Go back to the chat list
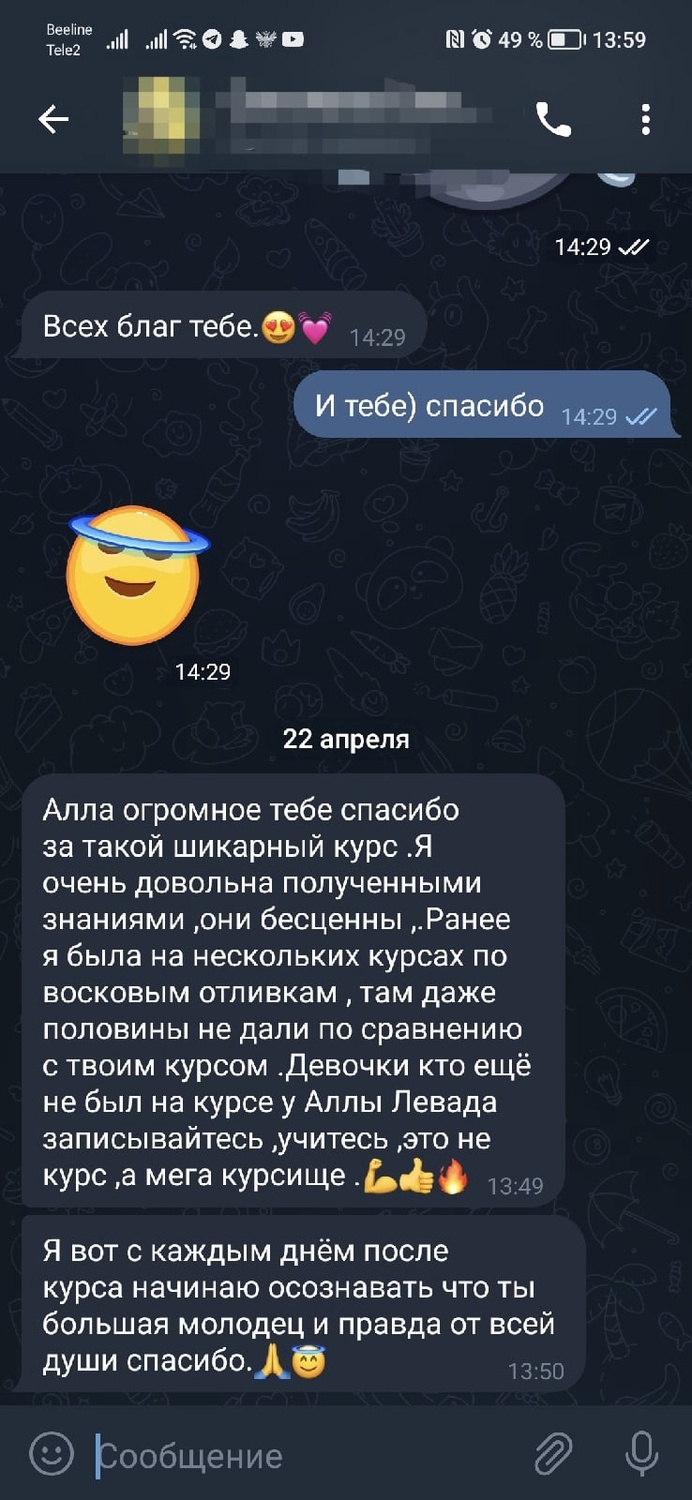Image resolution: width=692 pixels, height=1500 pixels. (x=53, y=120)
